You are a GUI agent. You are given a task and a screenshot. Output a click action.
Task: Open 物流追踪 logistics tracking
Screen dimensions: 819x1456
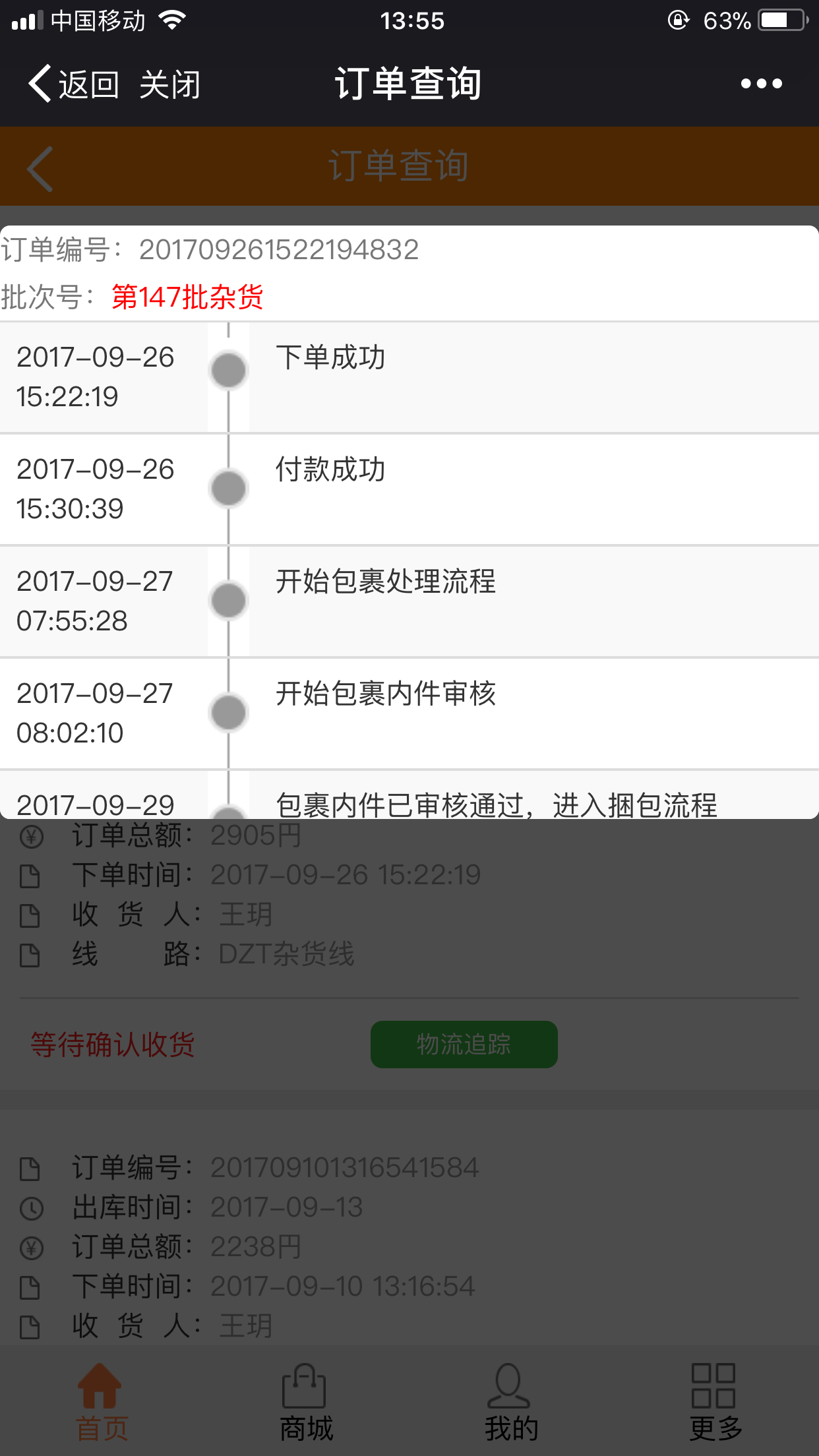click(x=464, y=1044)
